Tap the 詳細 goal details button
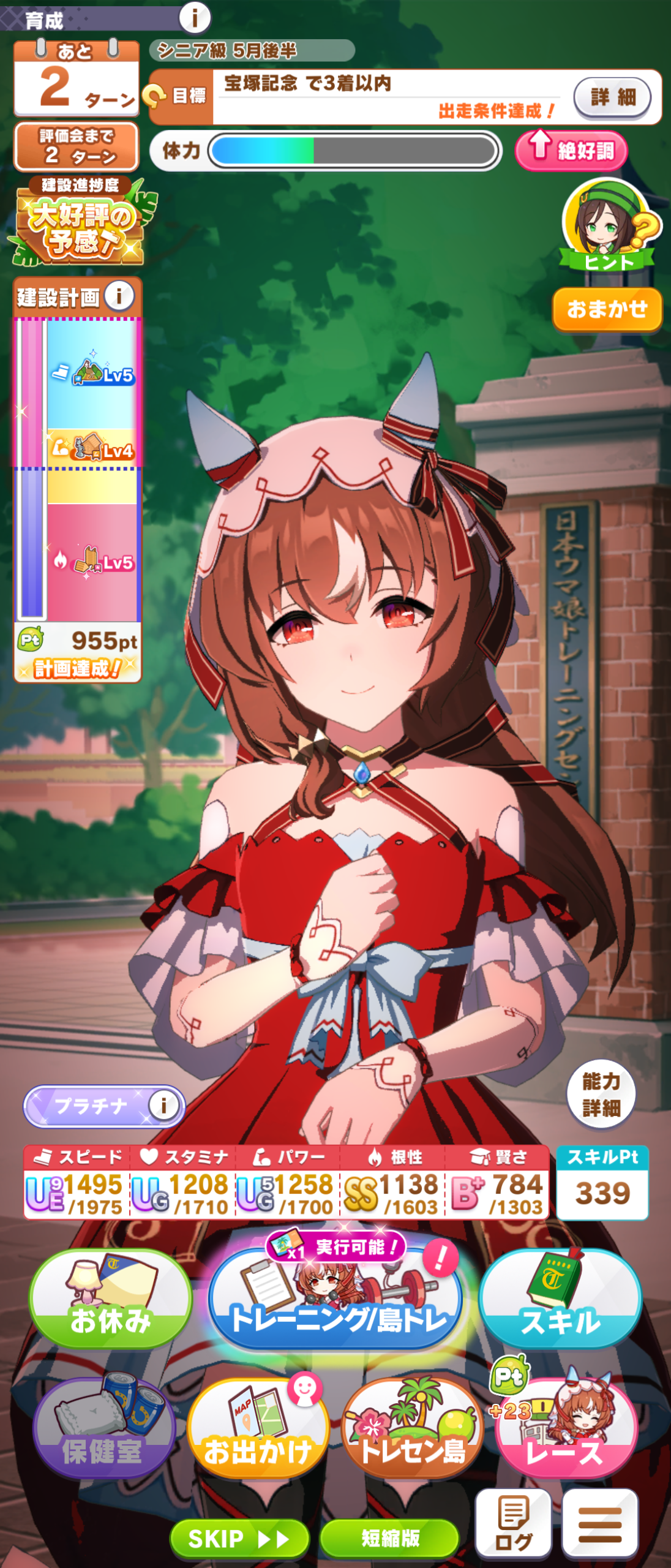The height and width of the screenshot is (1568, 671). (x=612, y=97)
